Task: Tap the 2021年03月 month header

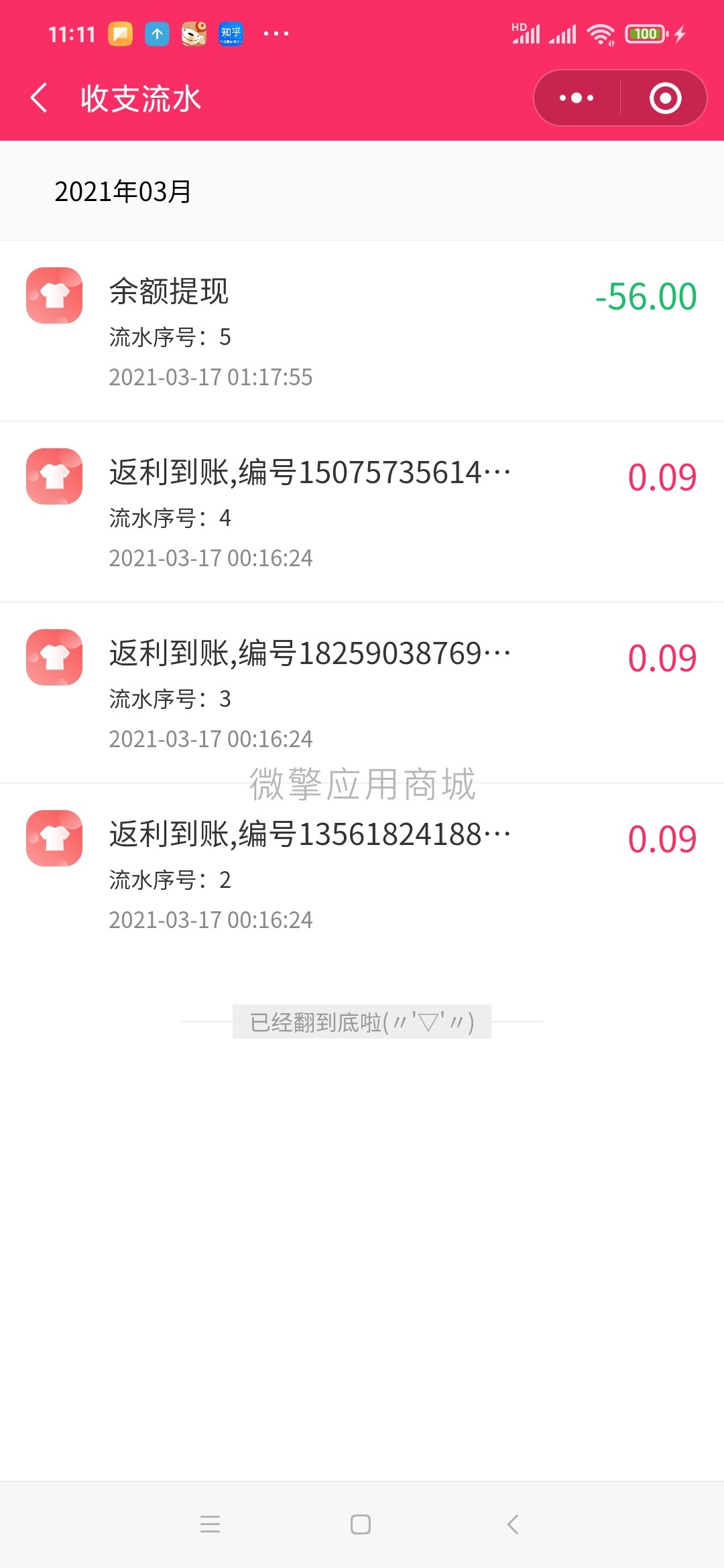Action: [x=122, y=190]
